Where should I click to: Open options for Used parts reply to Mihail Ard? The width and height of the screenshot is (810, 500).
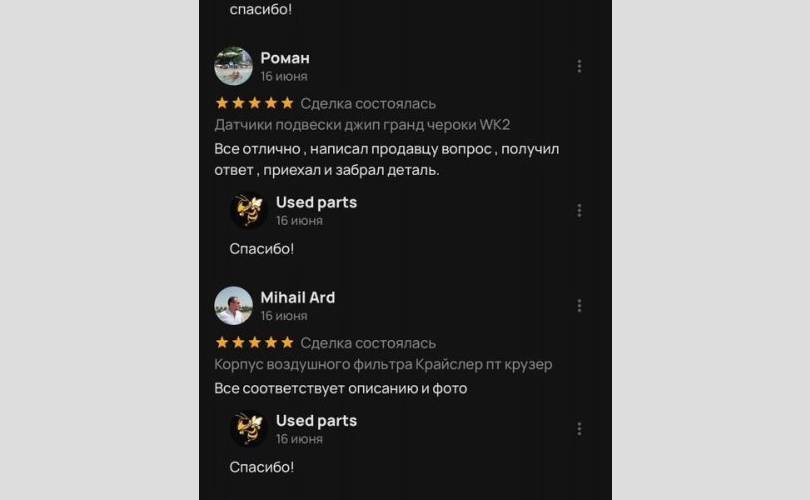pos(579,429)
